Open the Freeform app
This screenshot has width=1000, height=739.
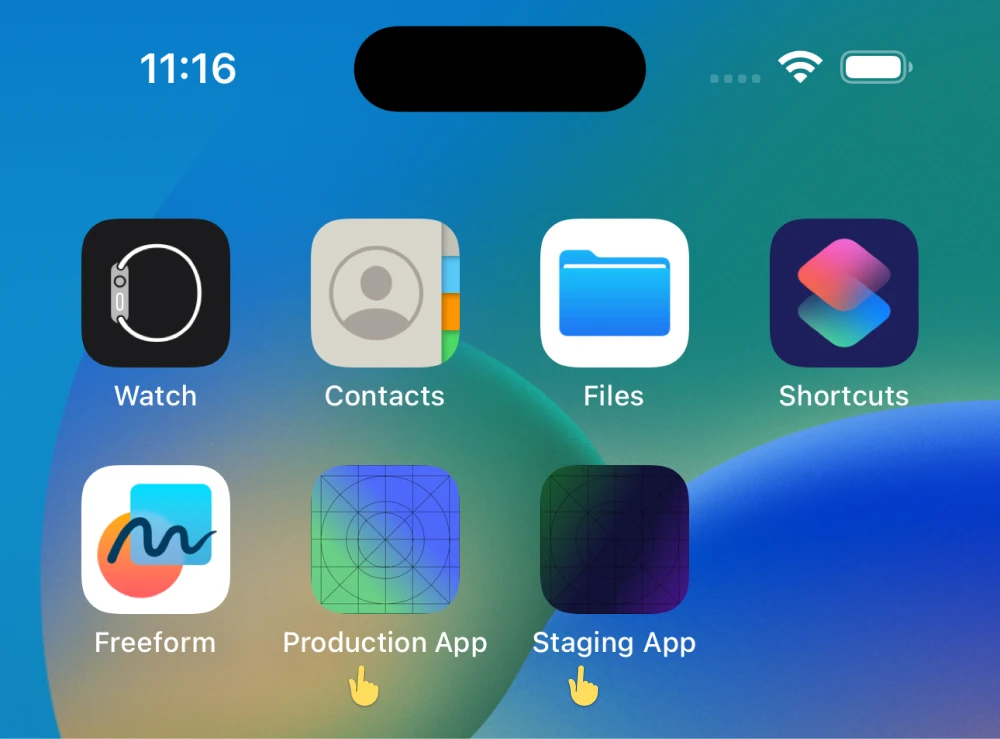point(155,539)
